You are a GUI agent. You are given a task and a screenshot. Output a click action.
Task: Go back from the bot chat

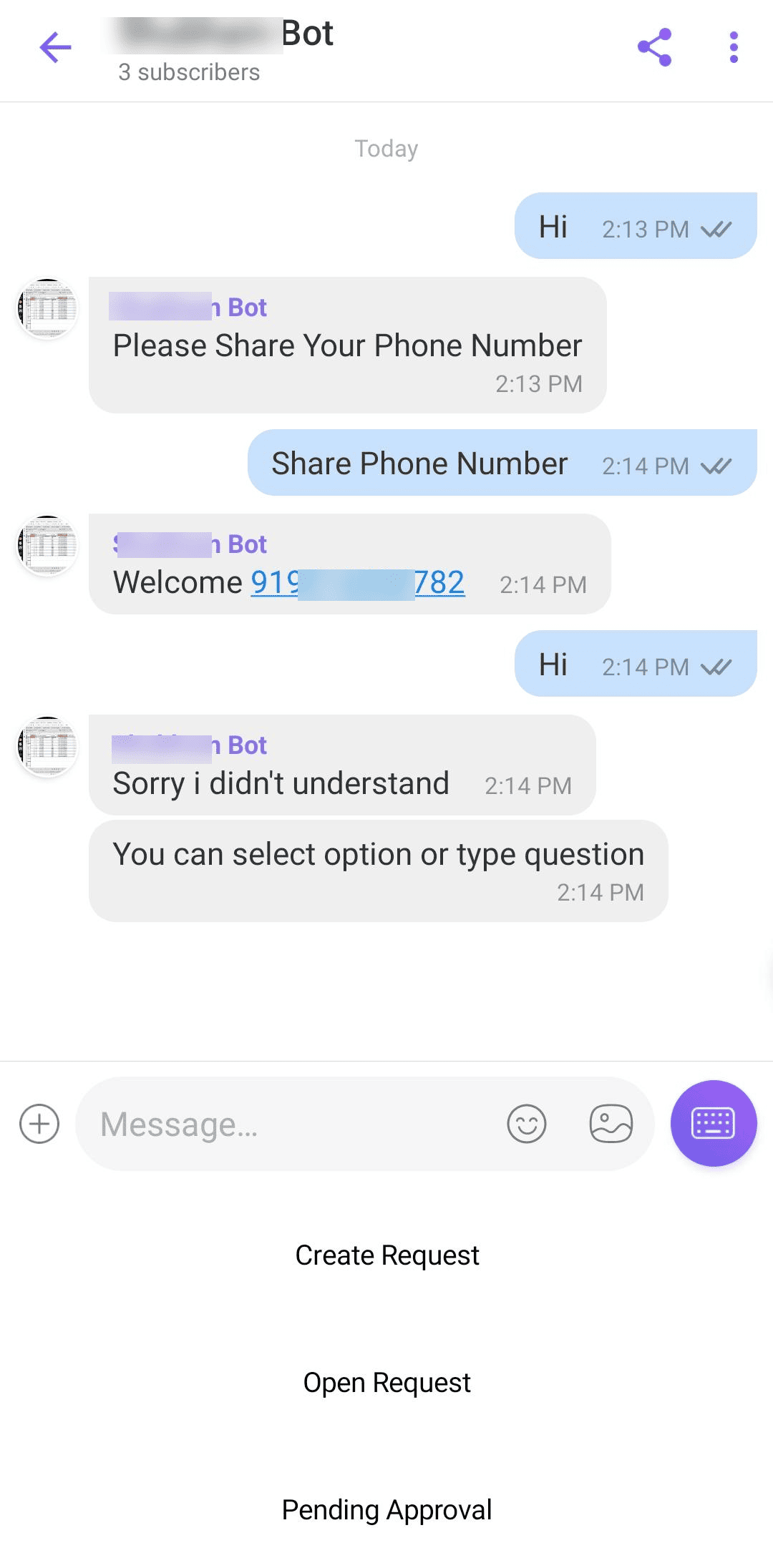55,48
